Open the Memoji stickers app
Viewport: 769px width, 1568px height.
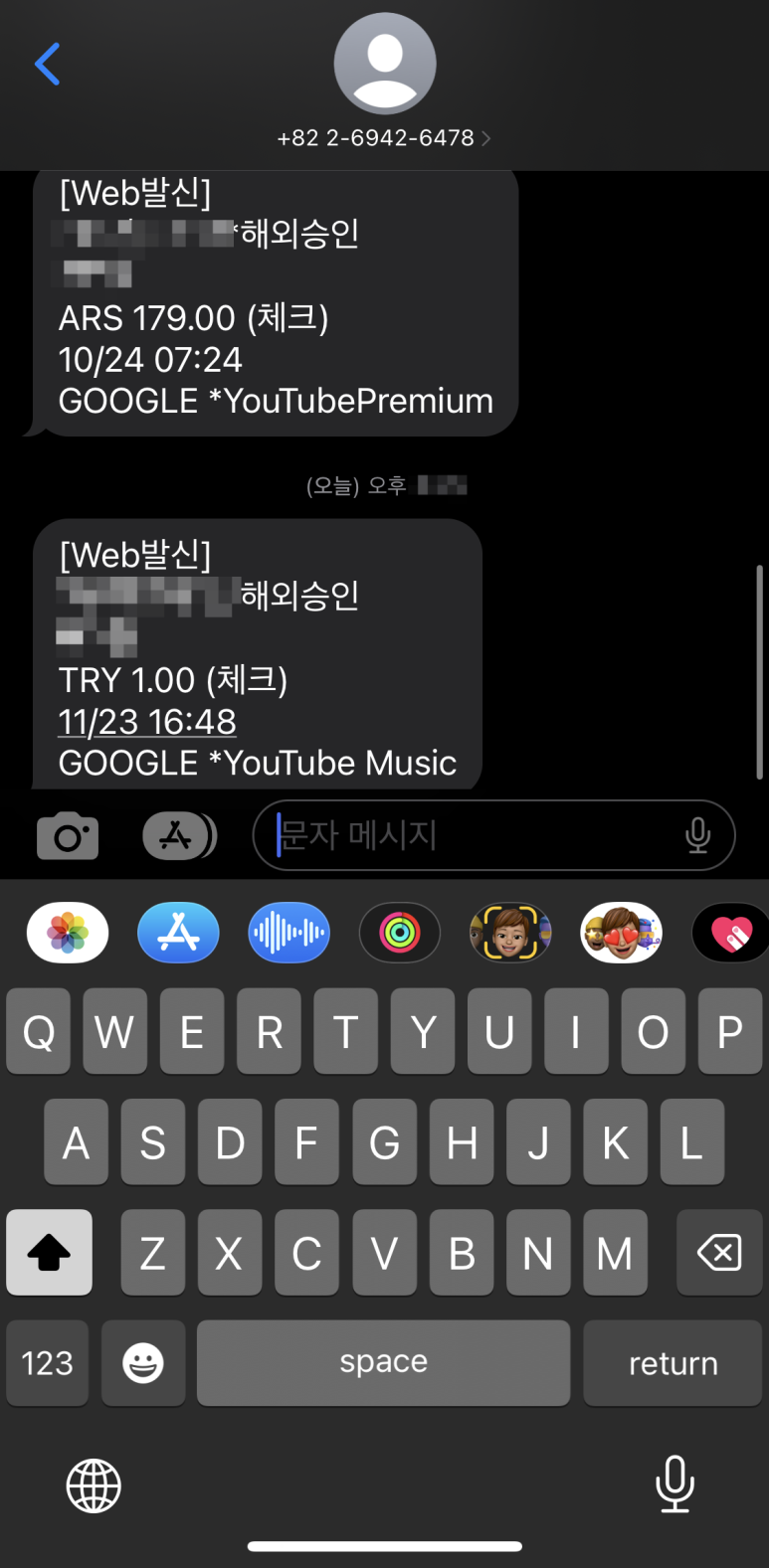point(621,933)
